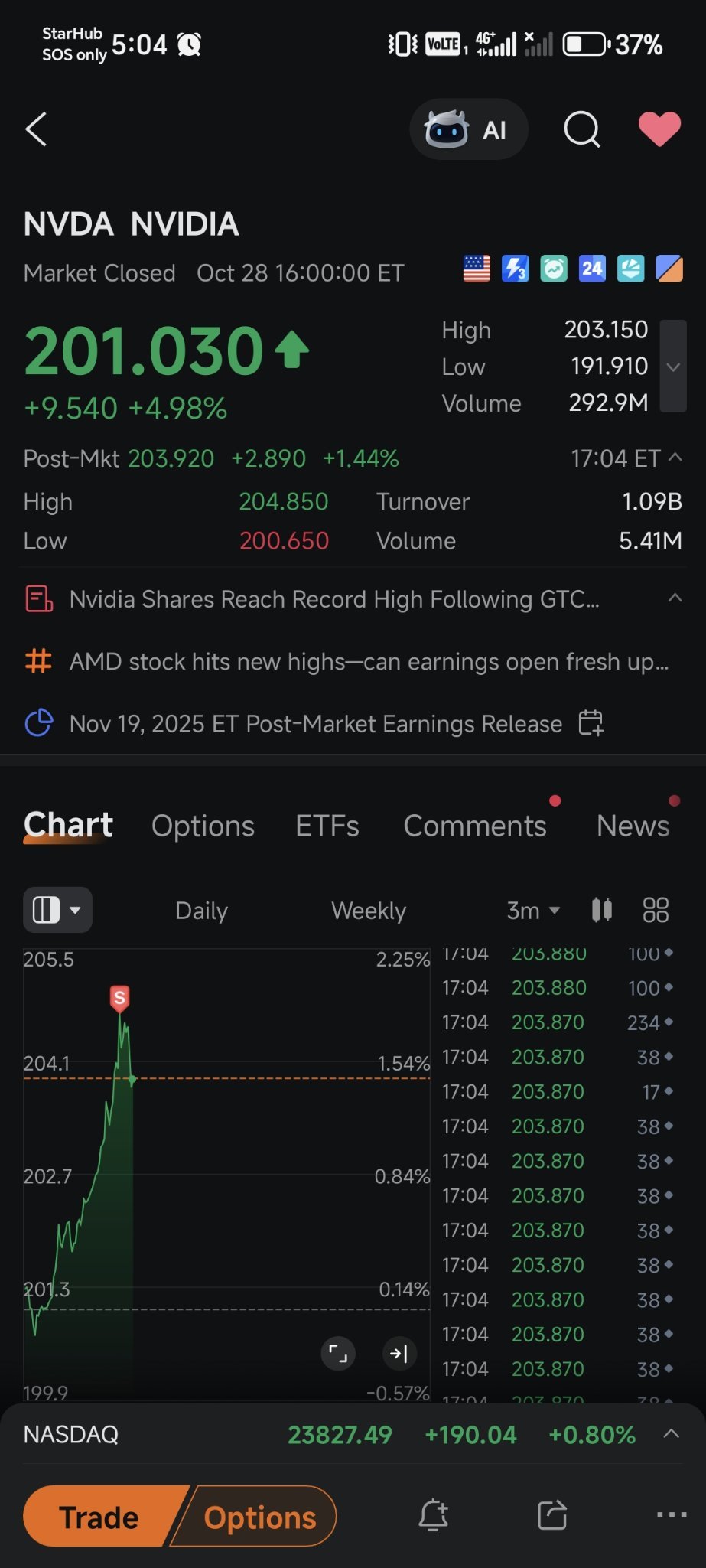This screenshot has height=1568, width=706.
Task: Add earnings release to calendar
Action: 591,722
